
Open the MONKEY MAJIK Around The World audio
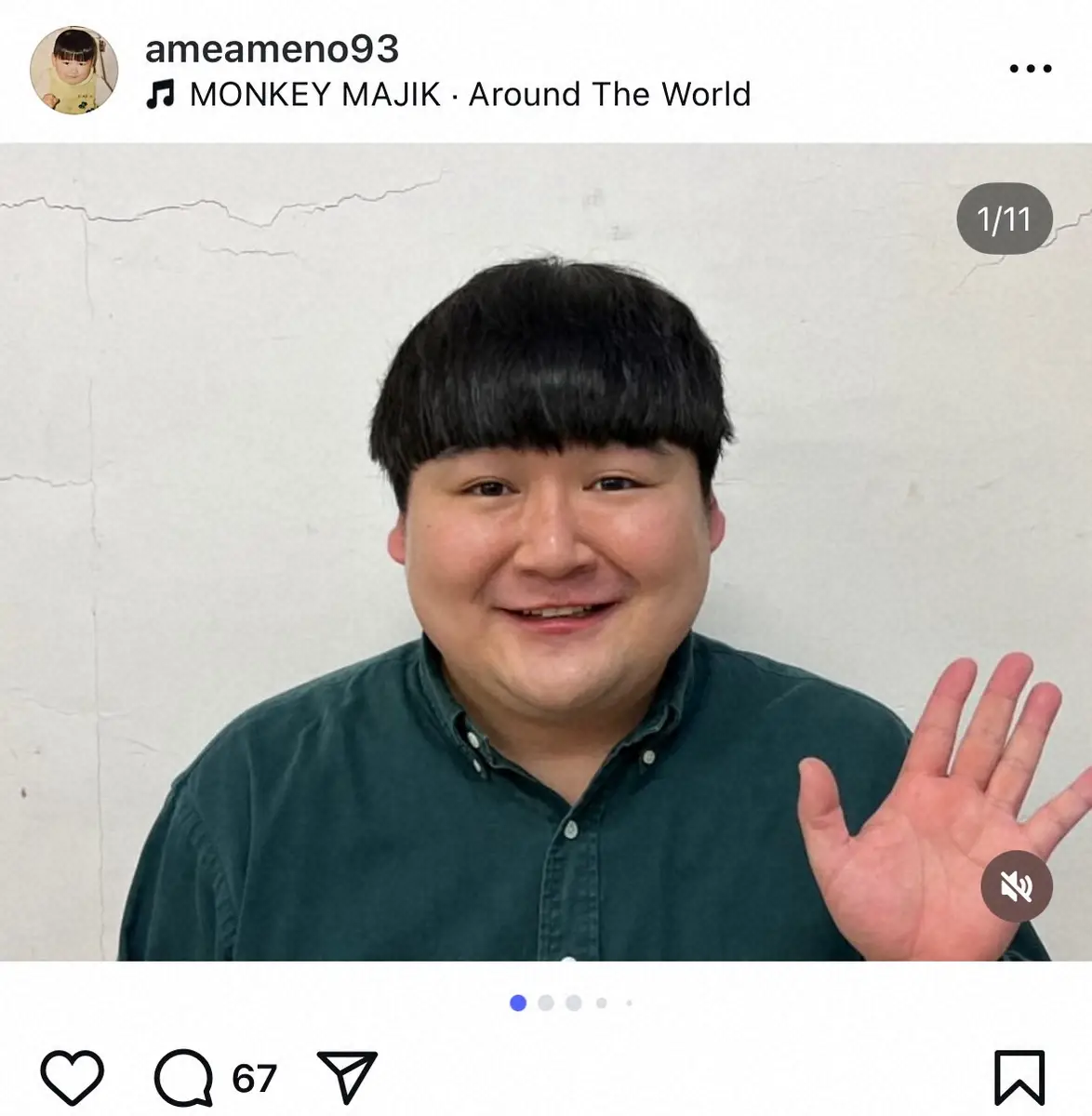tap(470, 94)
